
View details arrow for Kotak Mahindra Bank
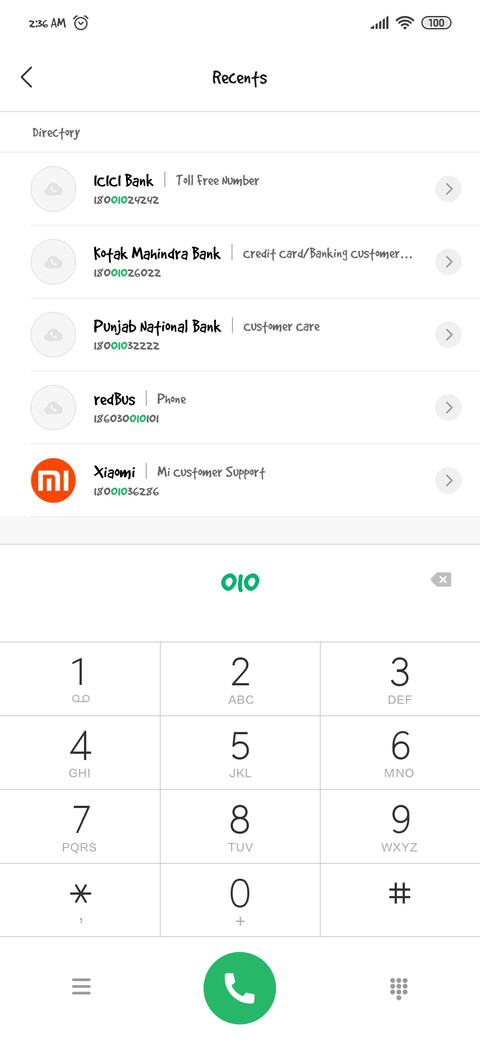click(448, 262)
